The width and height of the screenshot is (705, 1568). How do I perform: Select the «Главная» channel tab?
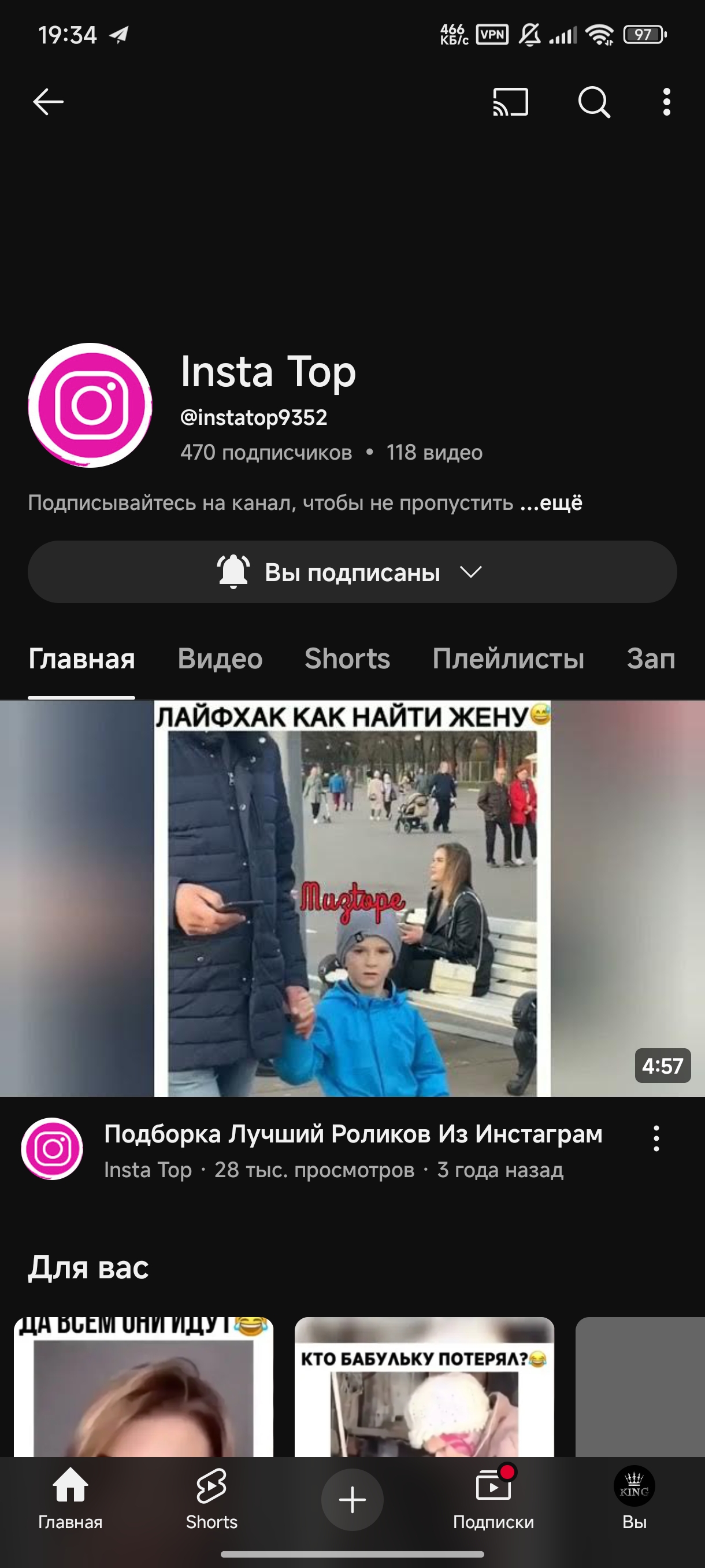(x=81, y=659)
